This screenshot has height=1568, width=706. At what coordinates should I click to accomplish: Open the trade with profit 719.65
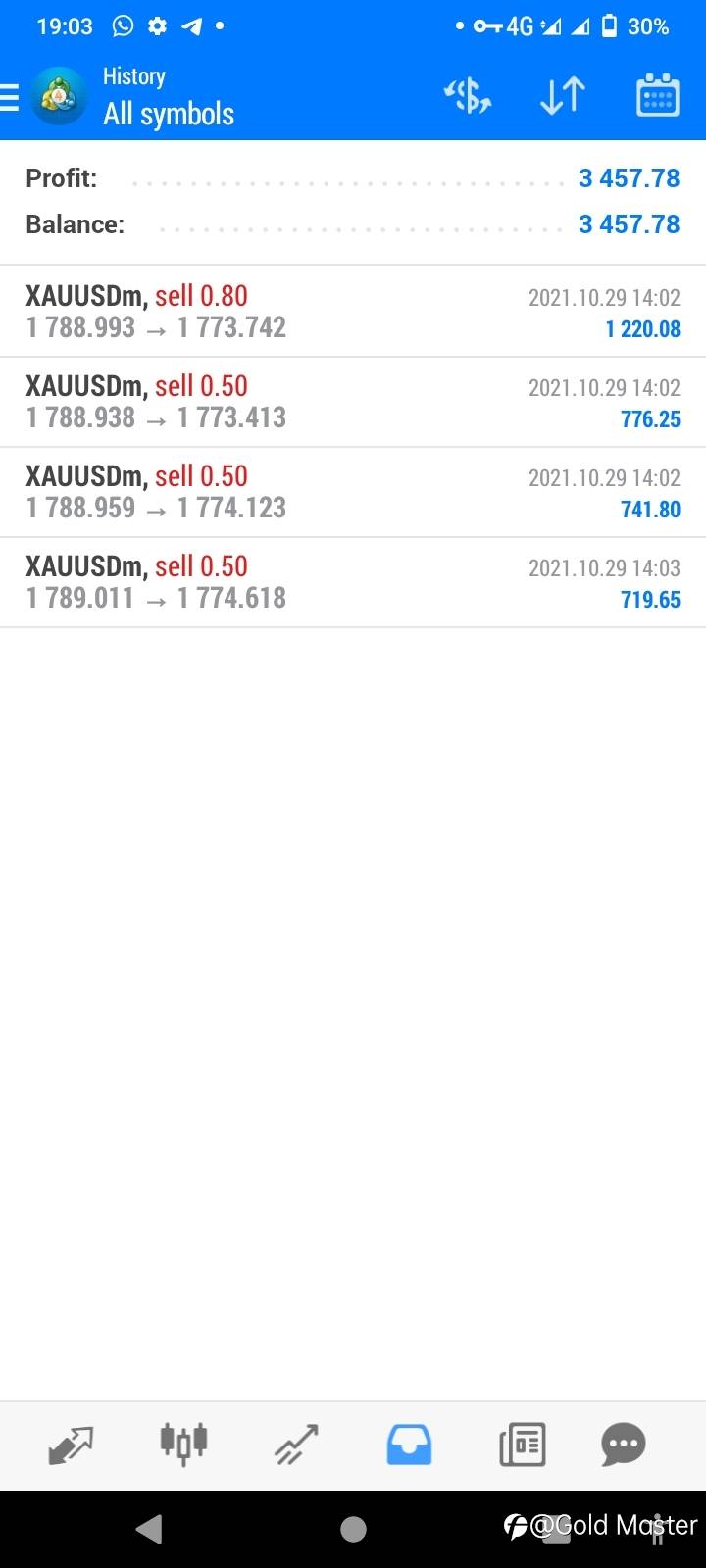[353, 582]
